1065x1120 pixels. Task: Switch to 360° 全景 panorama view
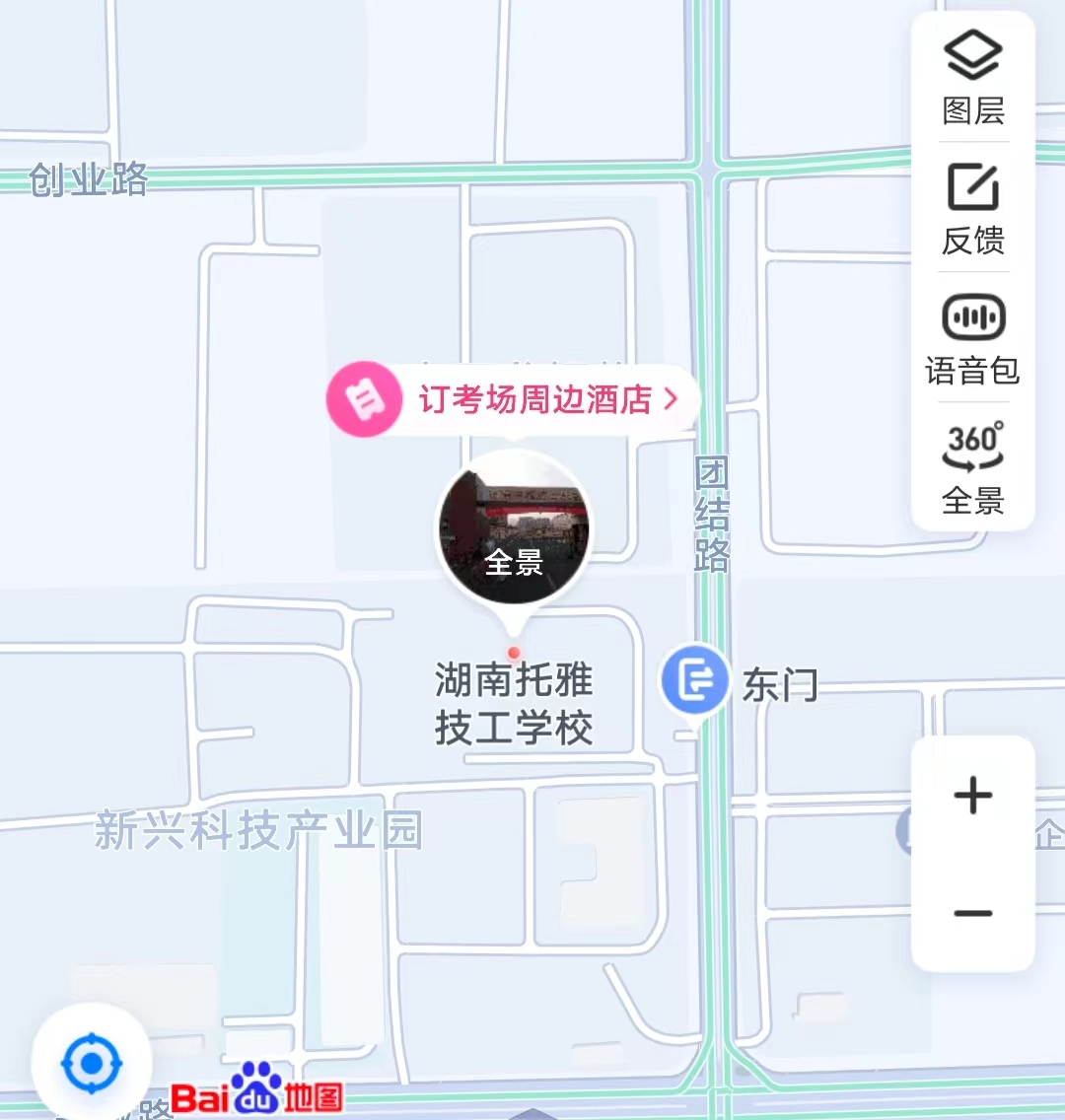coord(972,468)
